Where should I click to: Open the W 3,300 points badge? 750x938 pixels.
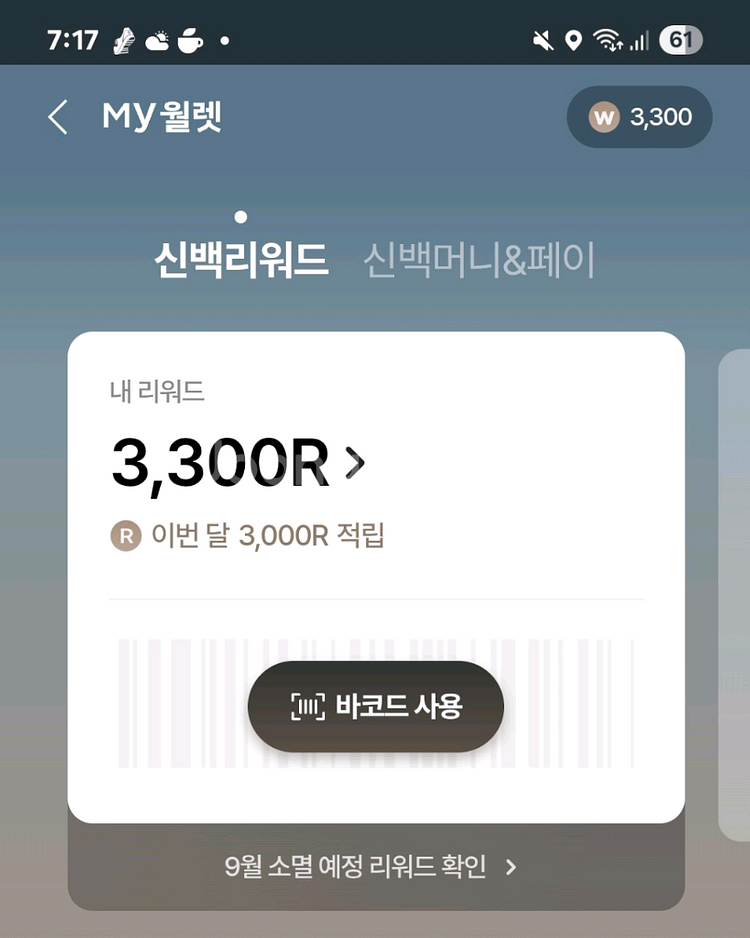pos(639,117)
